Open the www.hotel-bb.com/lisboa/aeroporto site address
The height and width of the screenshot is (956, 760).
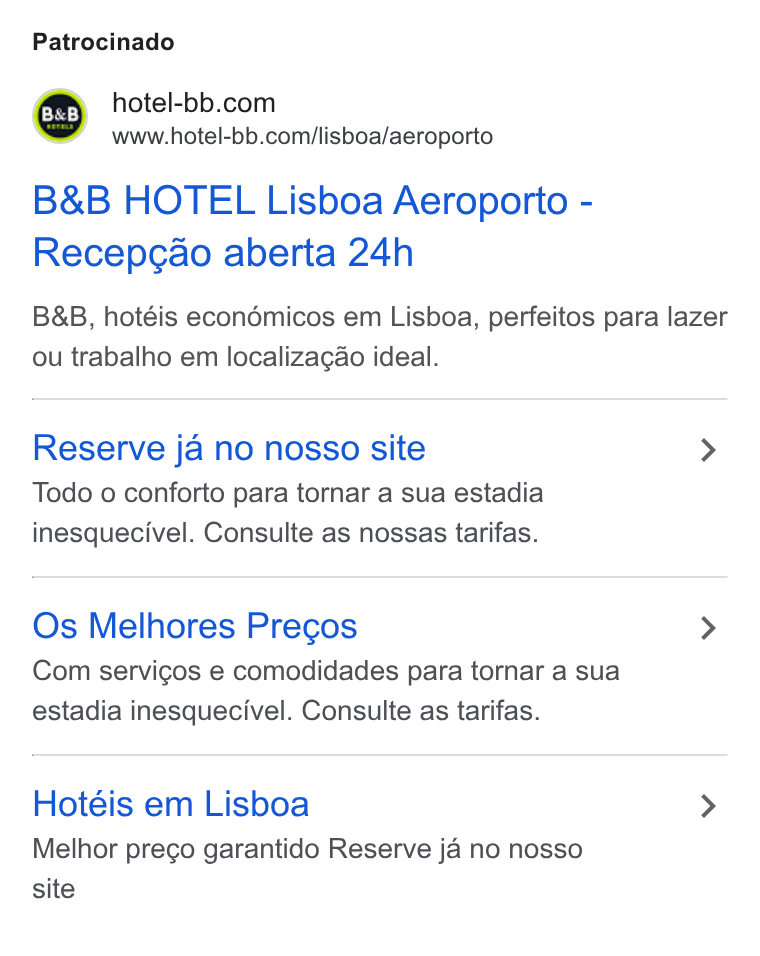pyautogui.click(x=302, y=136)
